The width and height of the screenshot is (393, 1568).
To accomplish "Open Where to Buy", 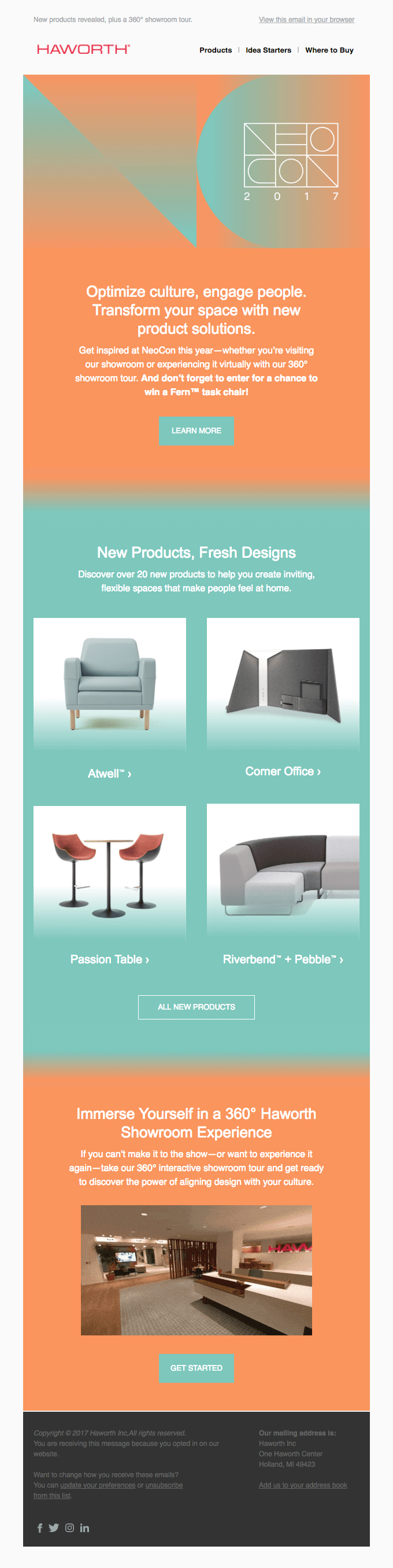I will coord(329,50).
